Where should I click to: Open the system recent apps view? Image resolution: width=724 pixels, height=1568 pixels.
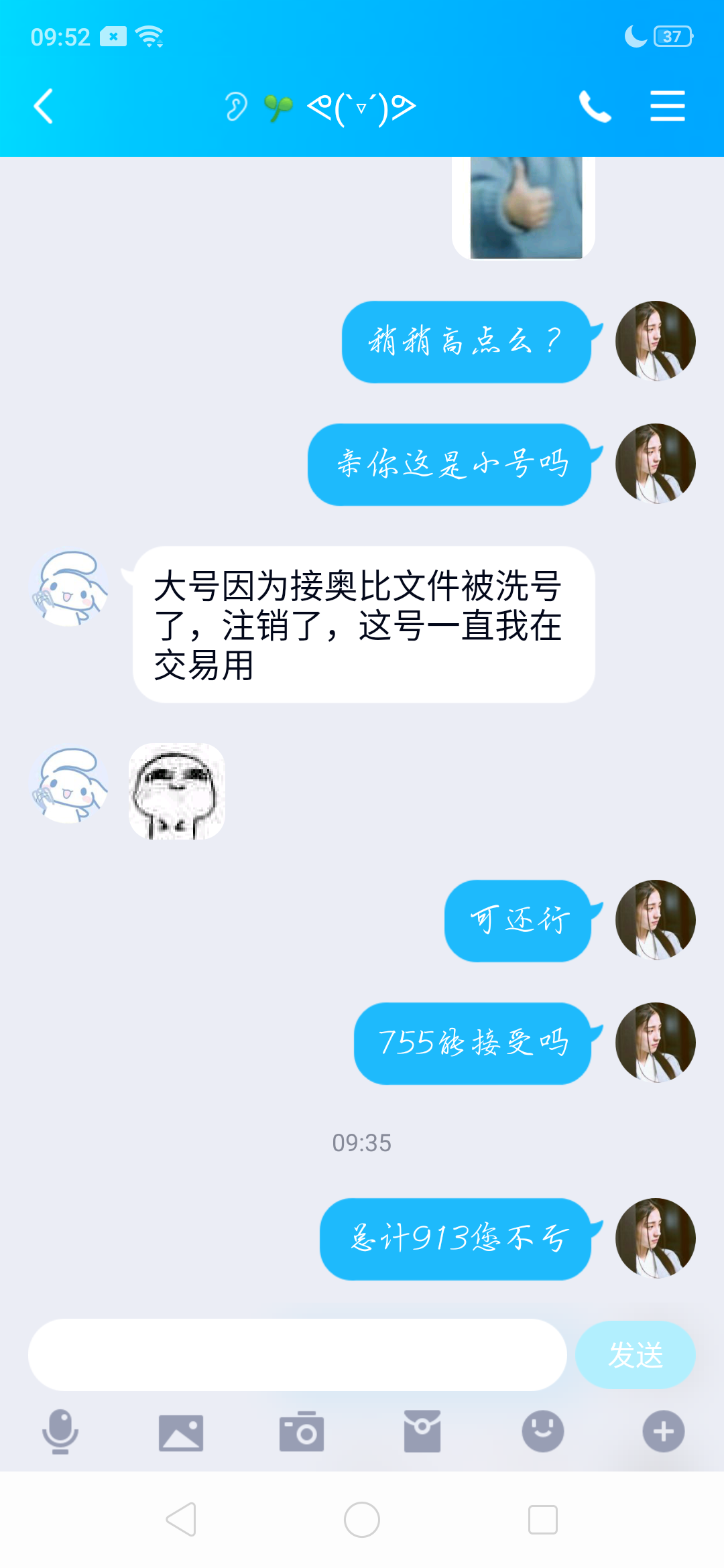(542, 1519)
